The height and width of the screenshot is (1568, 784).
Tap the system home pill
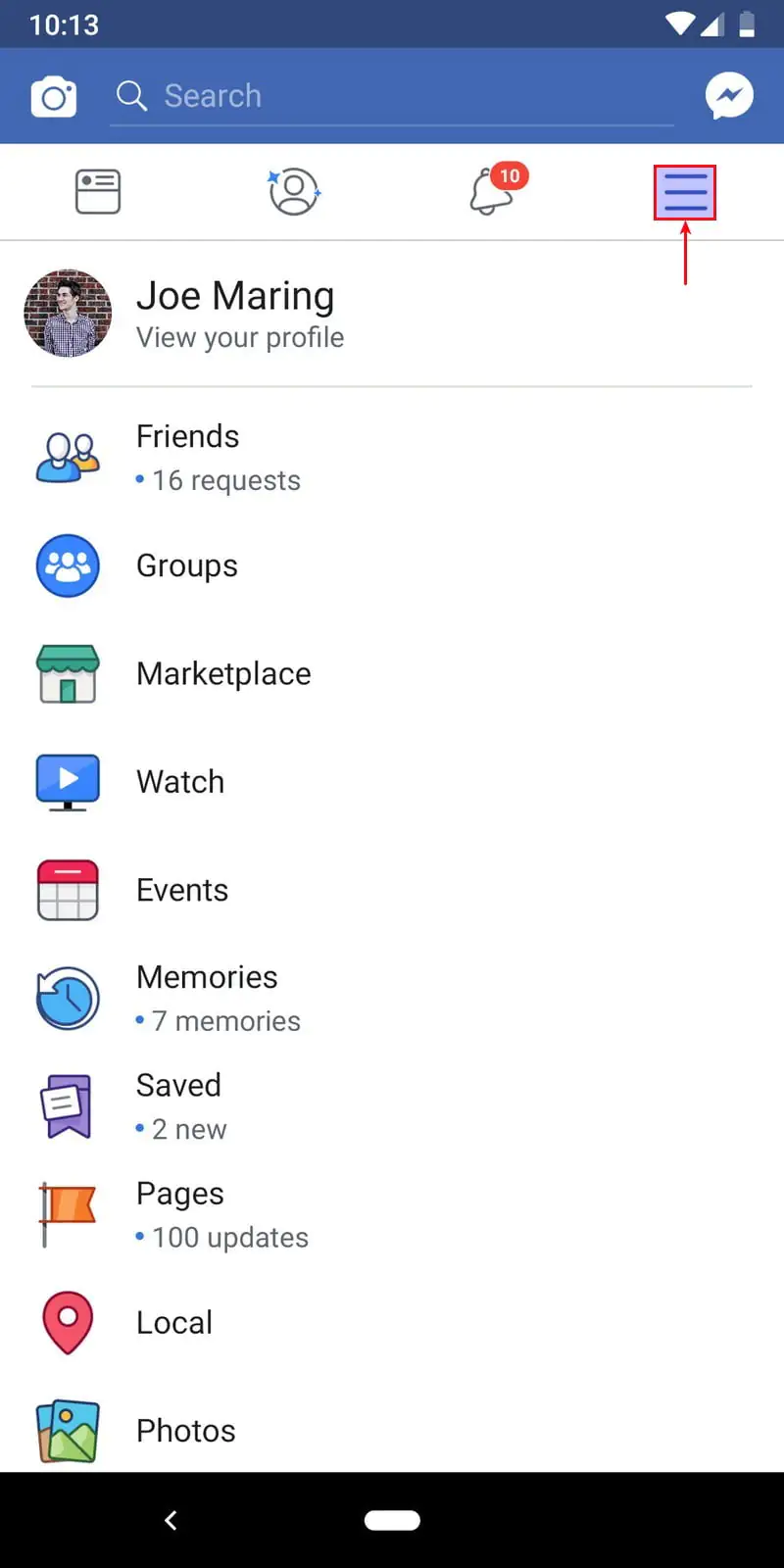[392, 1520]
